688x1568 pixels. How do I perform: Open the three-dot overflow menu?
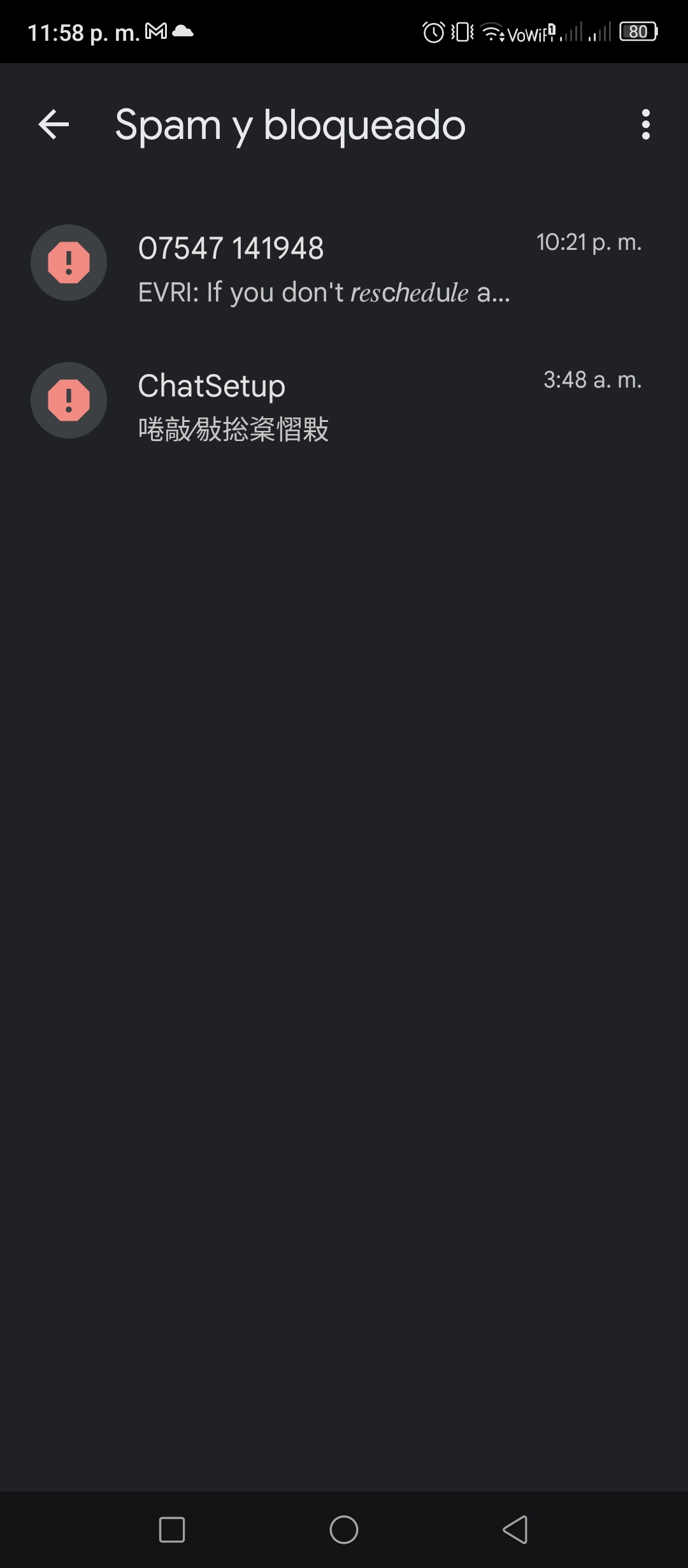646,124
